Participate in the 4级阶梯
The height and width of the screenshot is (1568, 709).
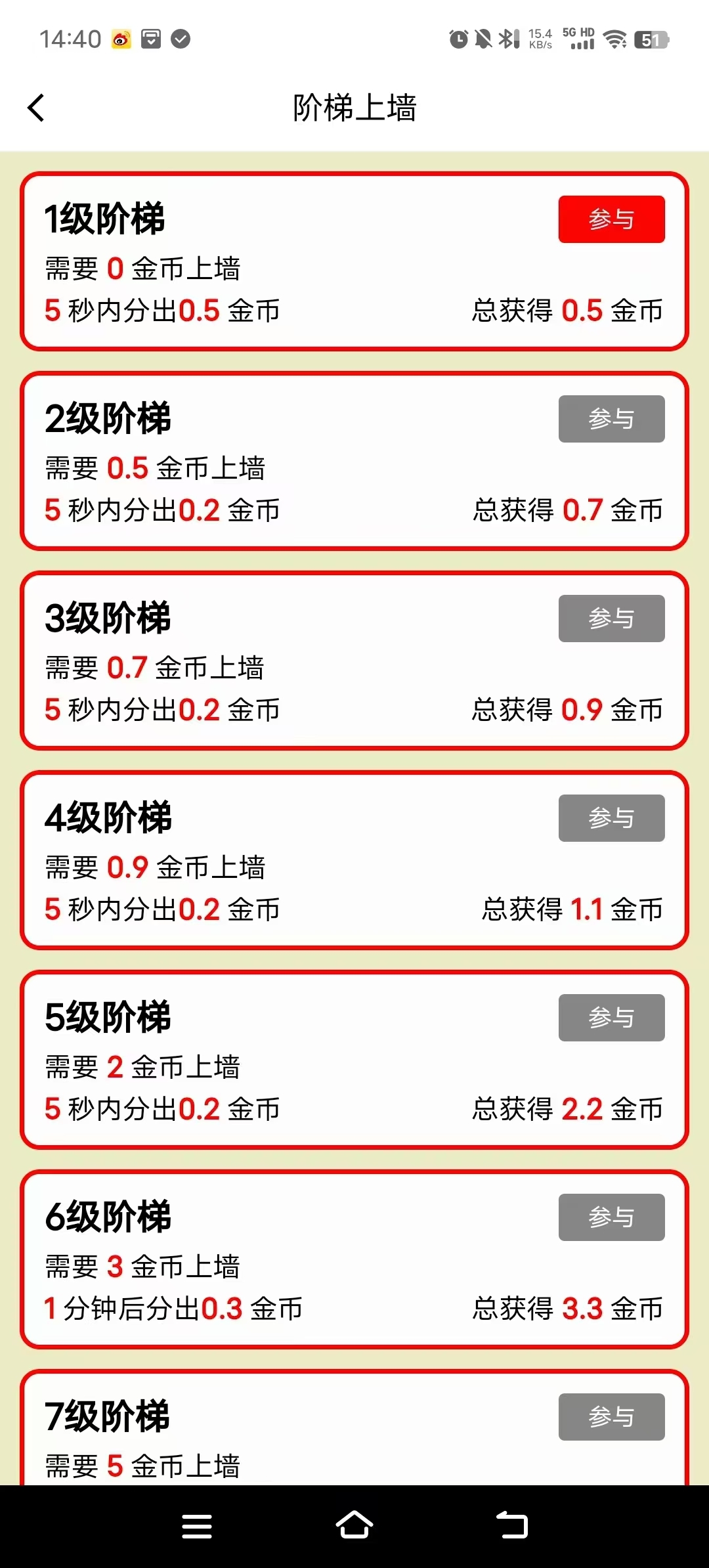pyautogui.click(x=611, y=818)
